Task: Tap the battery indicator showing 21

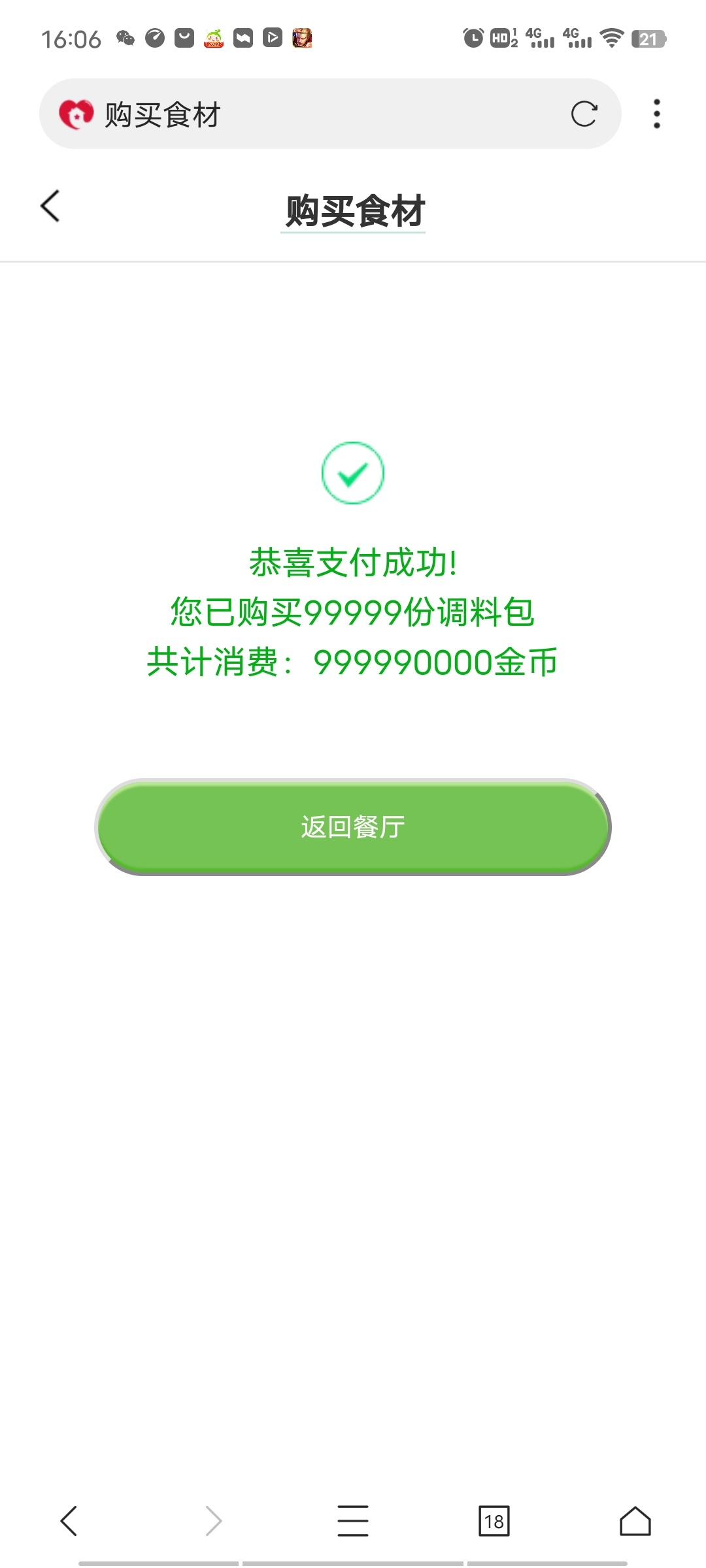Action: [x=649, y=37]
